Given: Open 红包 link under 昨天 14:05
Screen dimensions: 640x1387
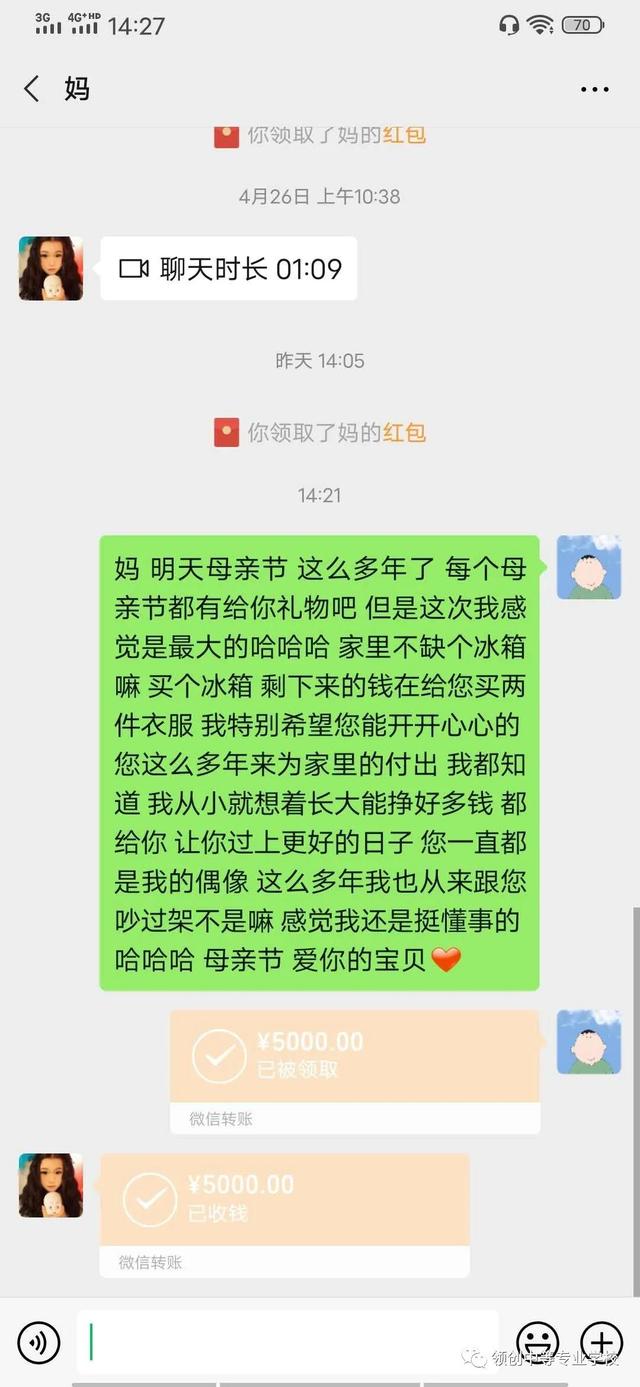Looking at the screenshot, I should pos(404,432).
